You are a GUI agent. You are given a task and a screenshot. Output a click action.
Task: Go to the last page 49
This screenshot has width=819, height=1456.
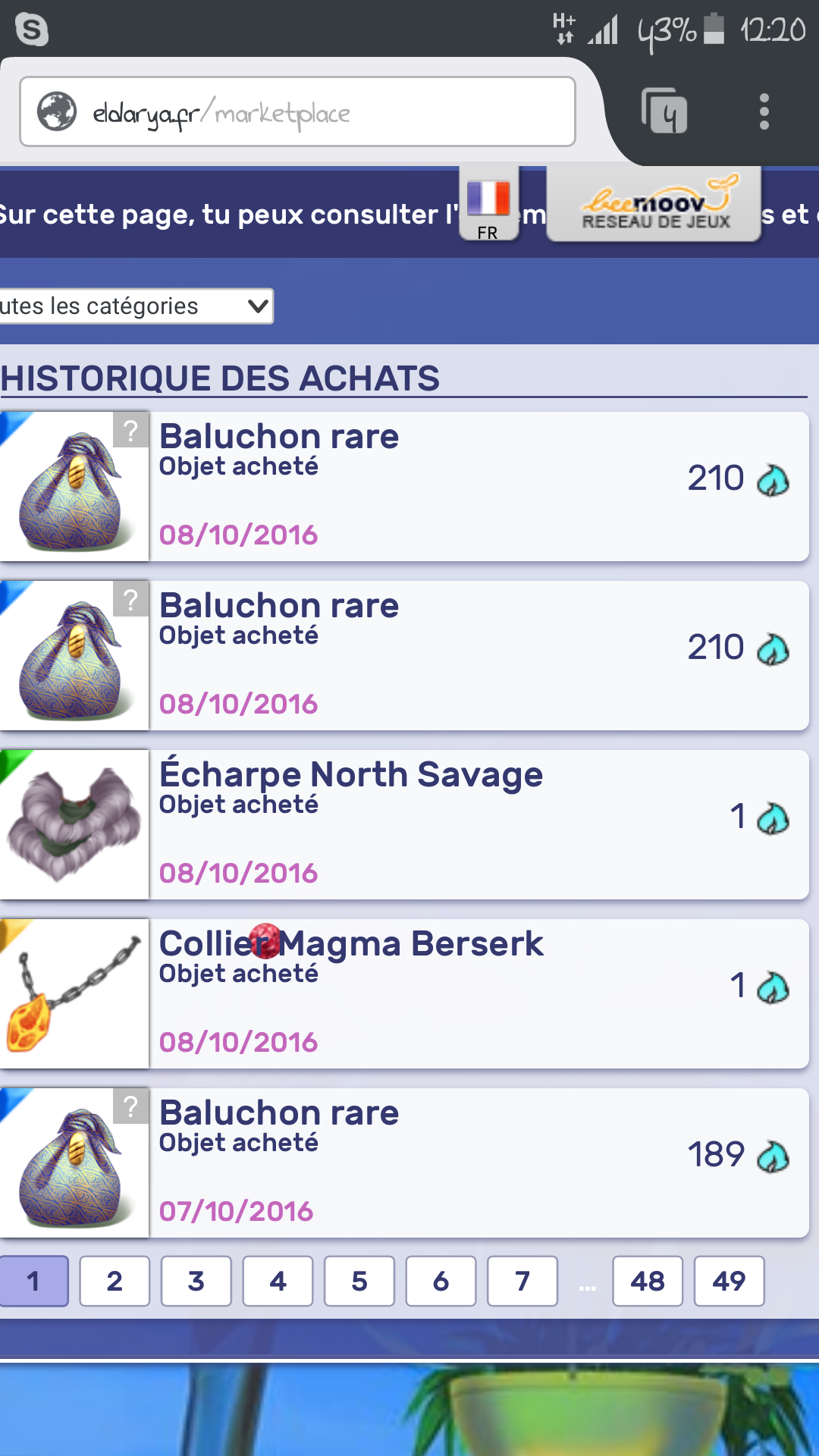[729, 1281]
